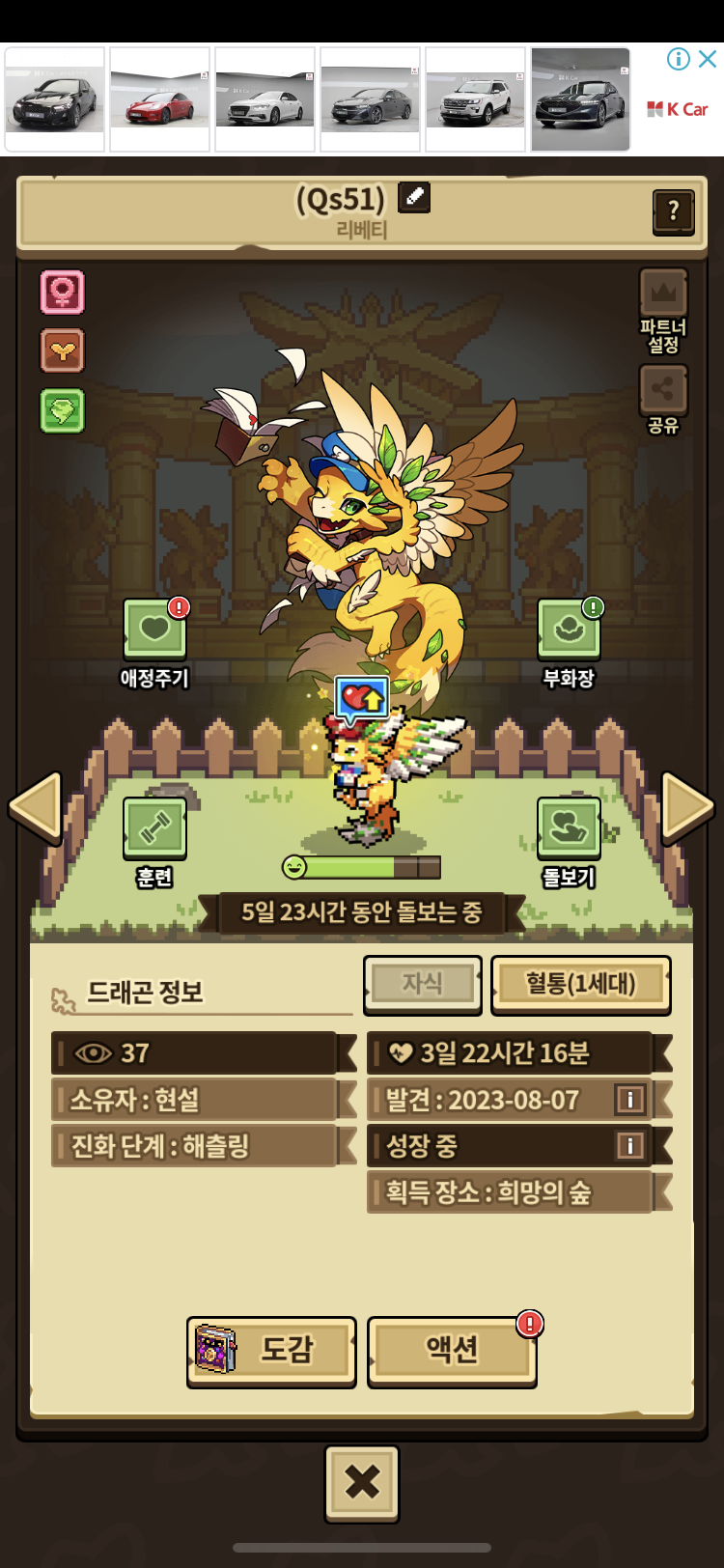Open 파트너 설정 partner settings
The width and height of the screenshot is (724, 1568).
click(x=663, y=311)
